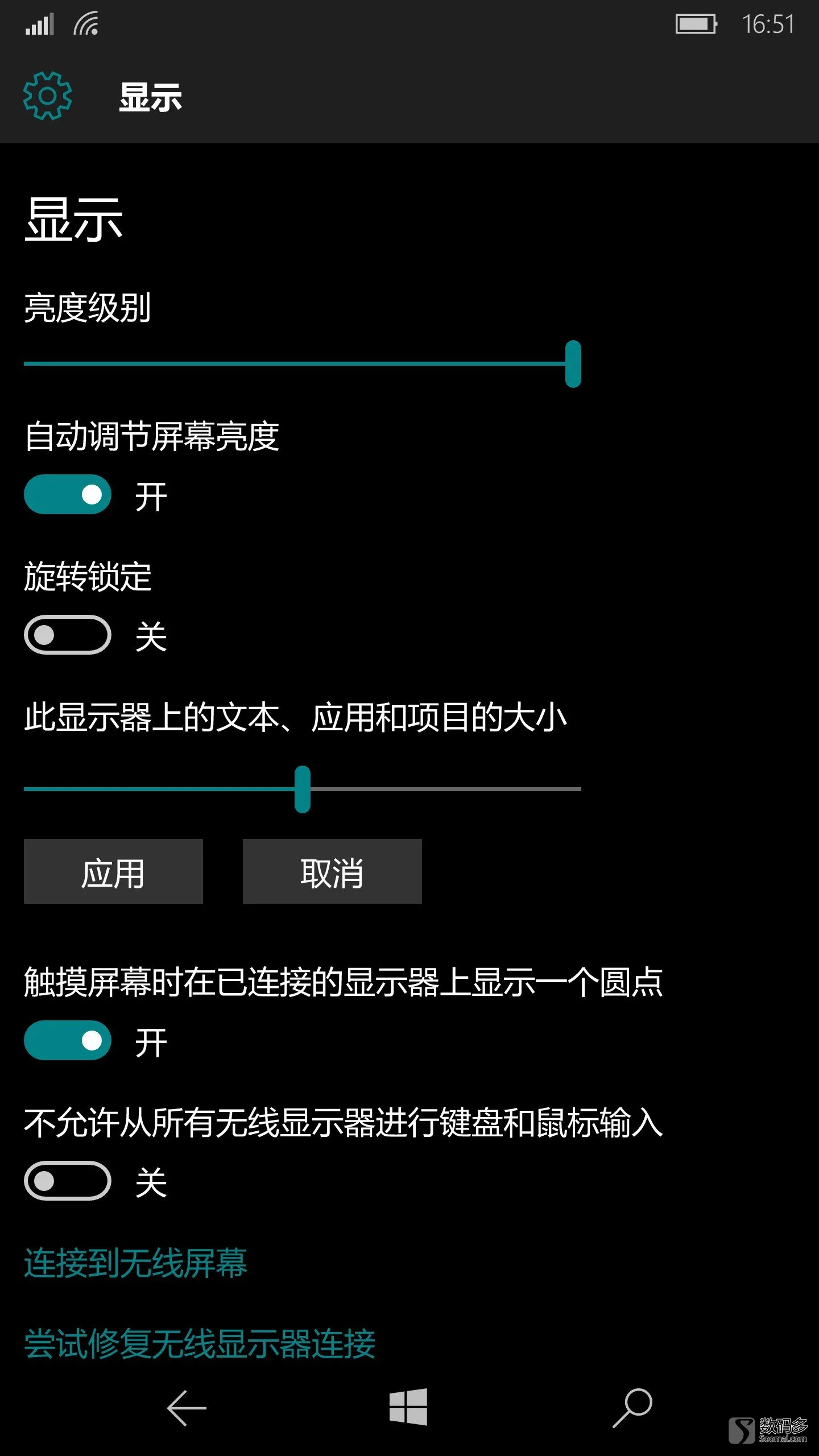This screenshot has height=1456, width=819.
Task: Tap the Windows home button
Action: click(x=408, y=1407)
